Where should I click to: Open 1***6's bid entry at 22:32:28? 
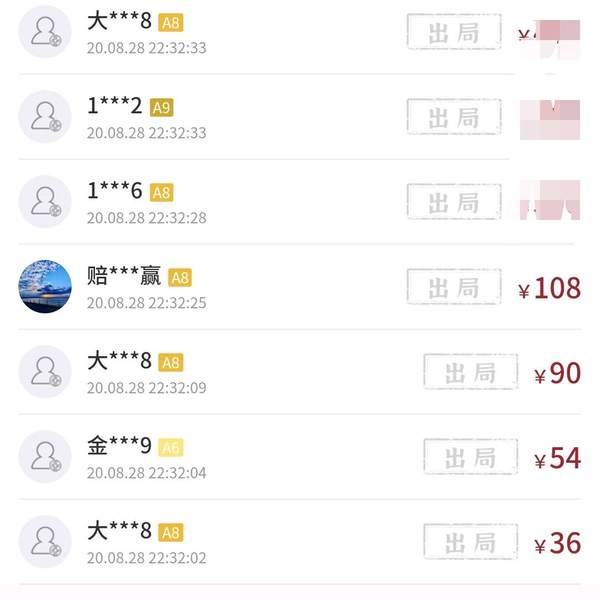pyautogui.click(x=300, y=202)
